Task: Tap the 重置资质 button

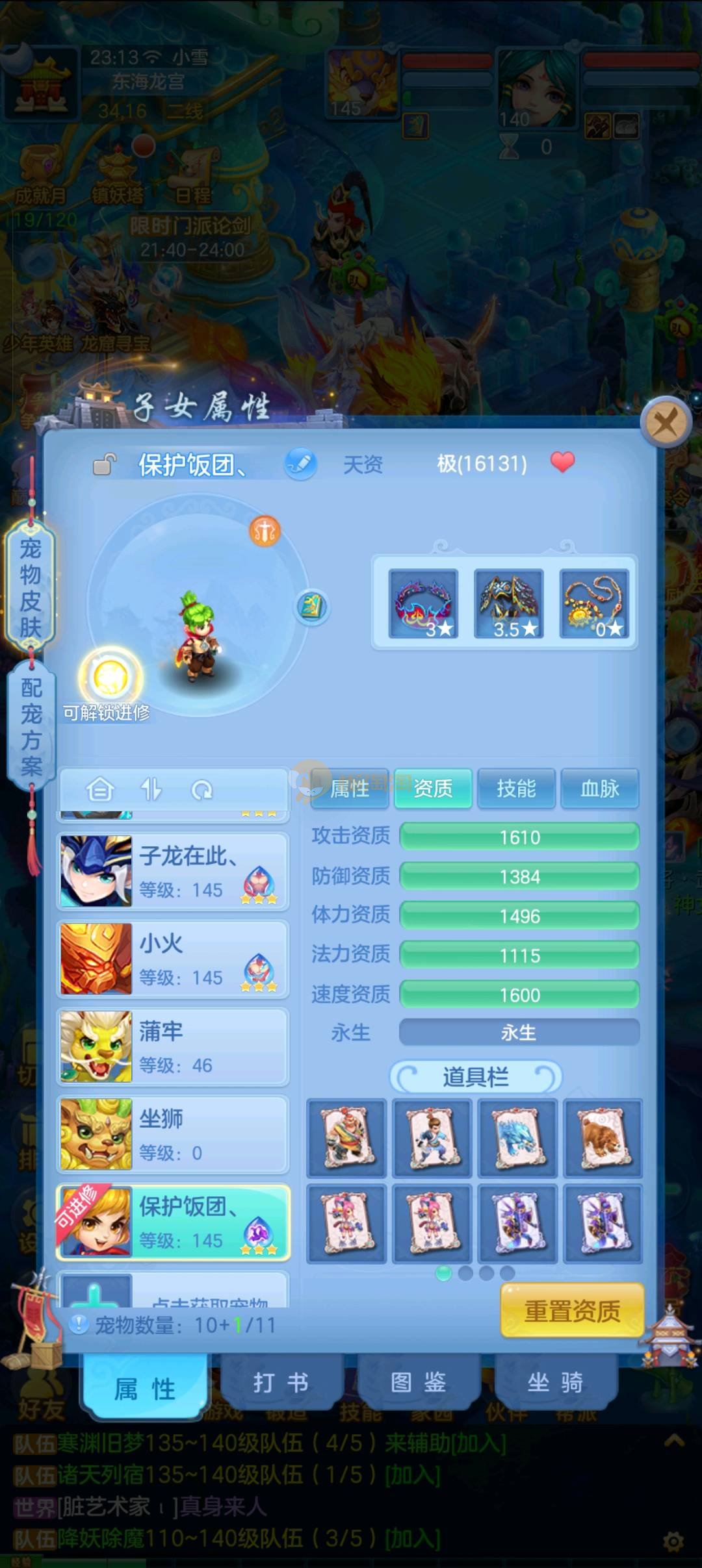Action: click(572, 1310)
